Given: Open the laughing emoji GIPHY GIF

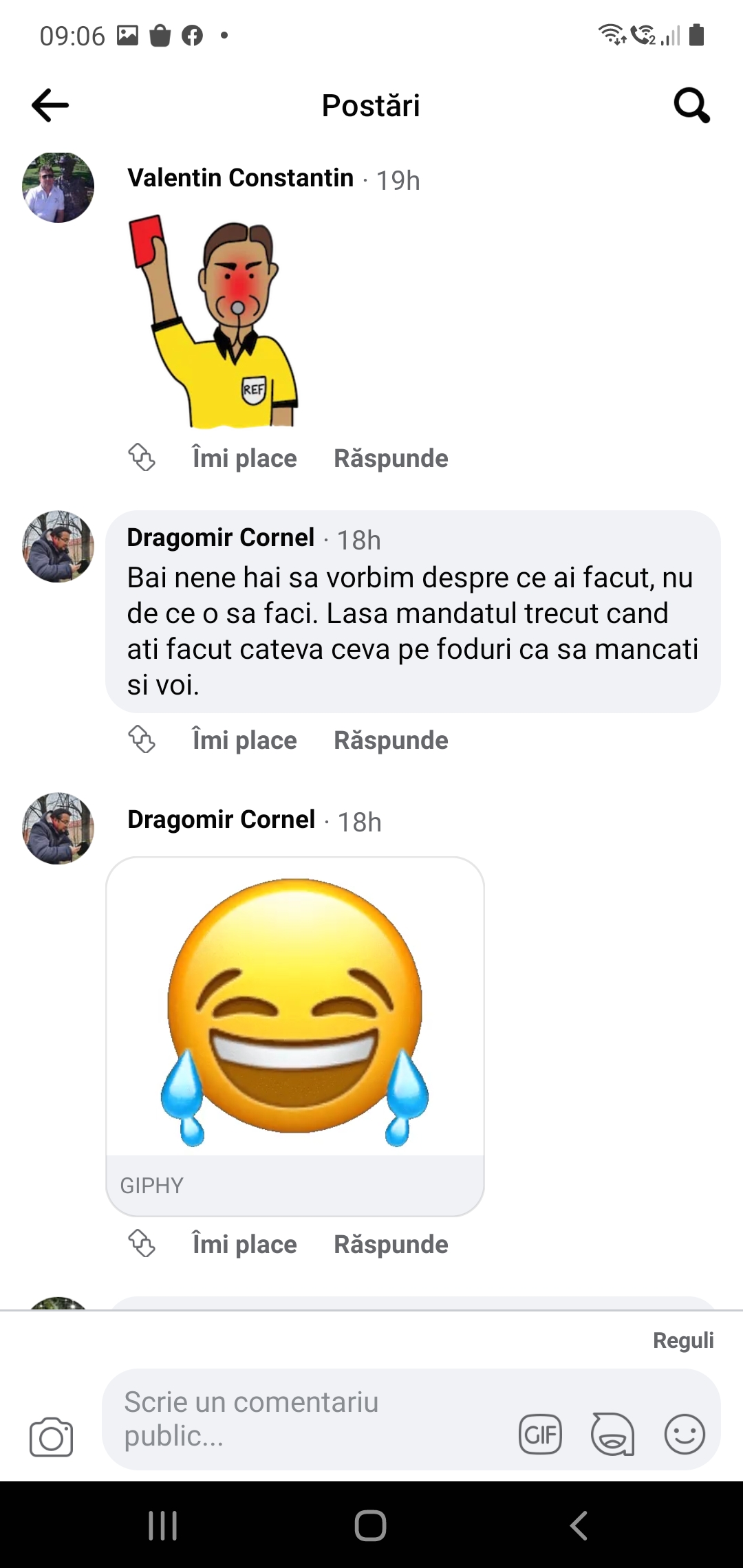Looking at the screenshot, I should click(295, 1011).
